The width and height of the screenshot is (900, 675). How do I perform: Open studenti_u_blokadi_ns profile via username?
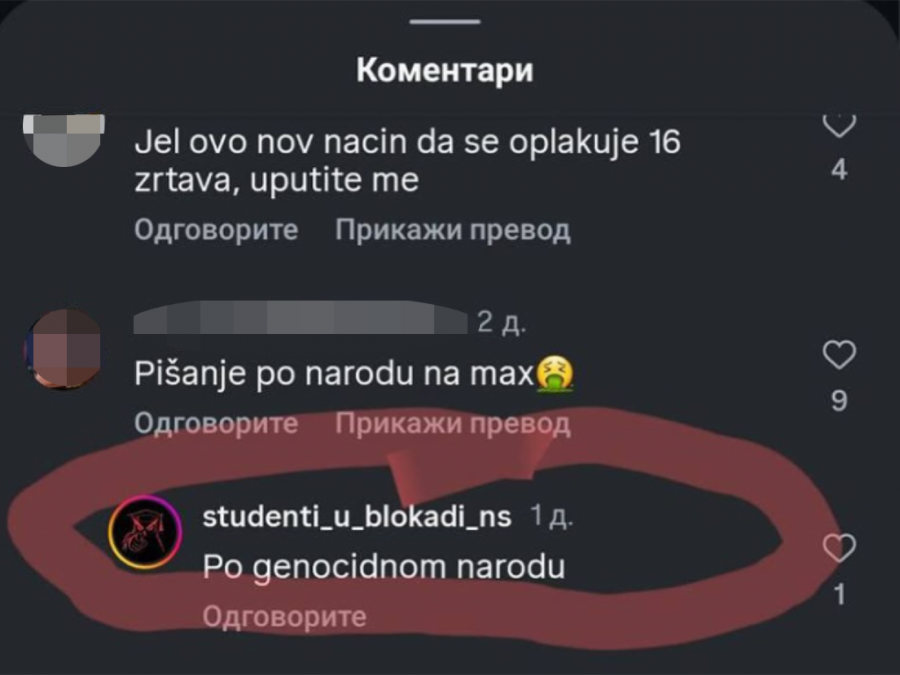pyautogui.click(x=357, y=517)
